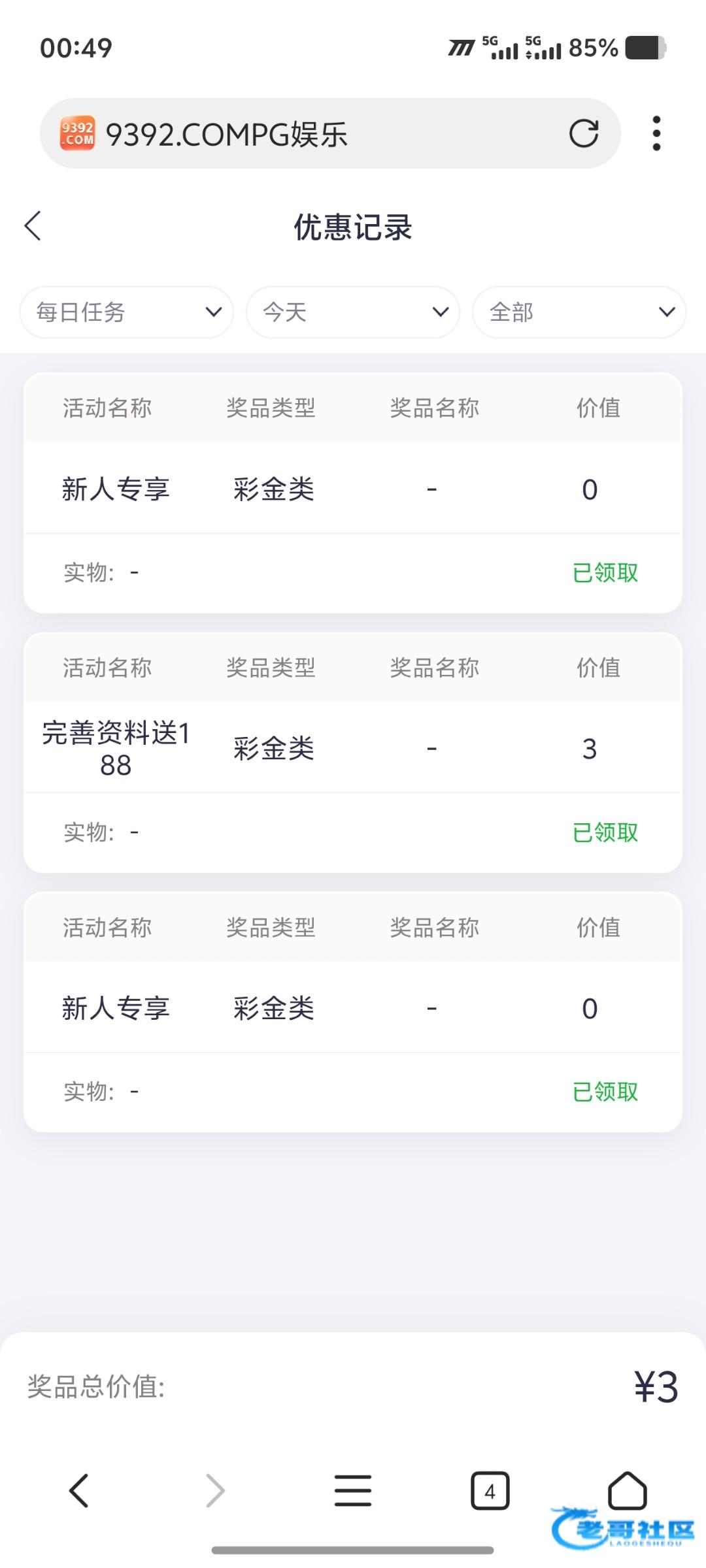
Task: Tap the 9392.COM address bar
Action: (314, 134)
